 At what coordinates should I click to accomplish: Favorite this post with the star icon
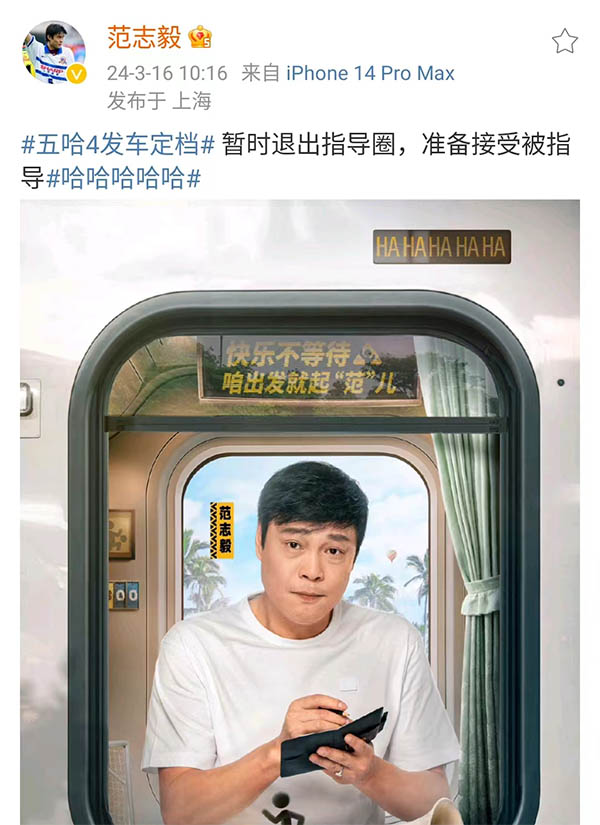564,41
